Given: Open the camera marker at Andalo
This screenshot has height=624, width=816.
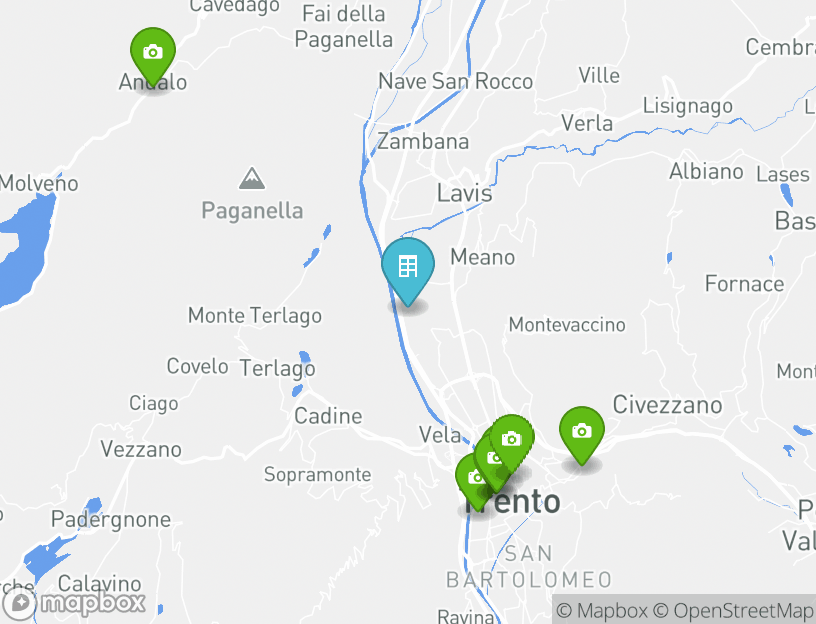Looking at the screenshot, I should (153, 53).
